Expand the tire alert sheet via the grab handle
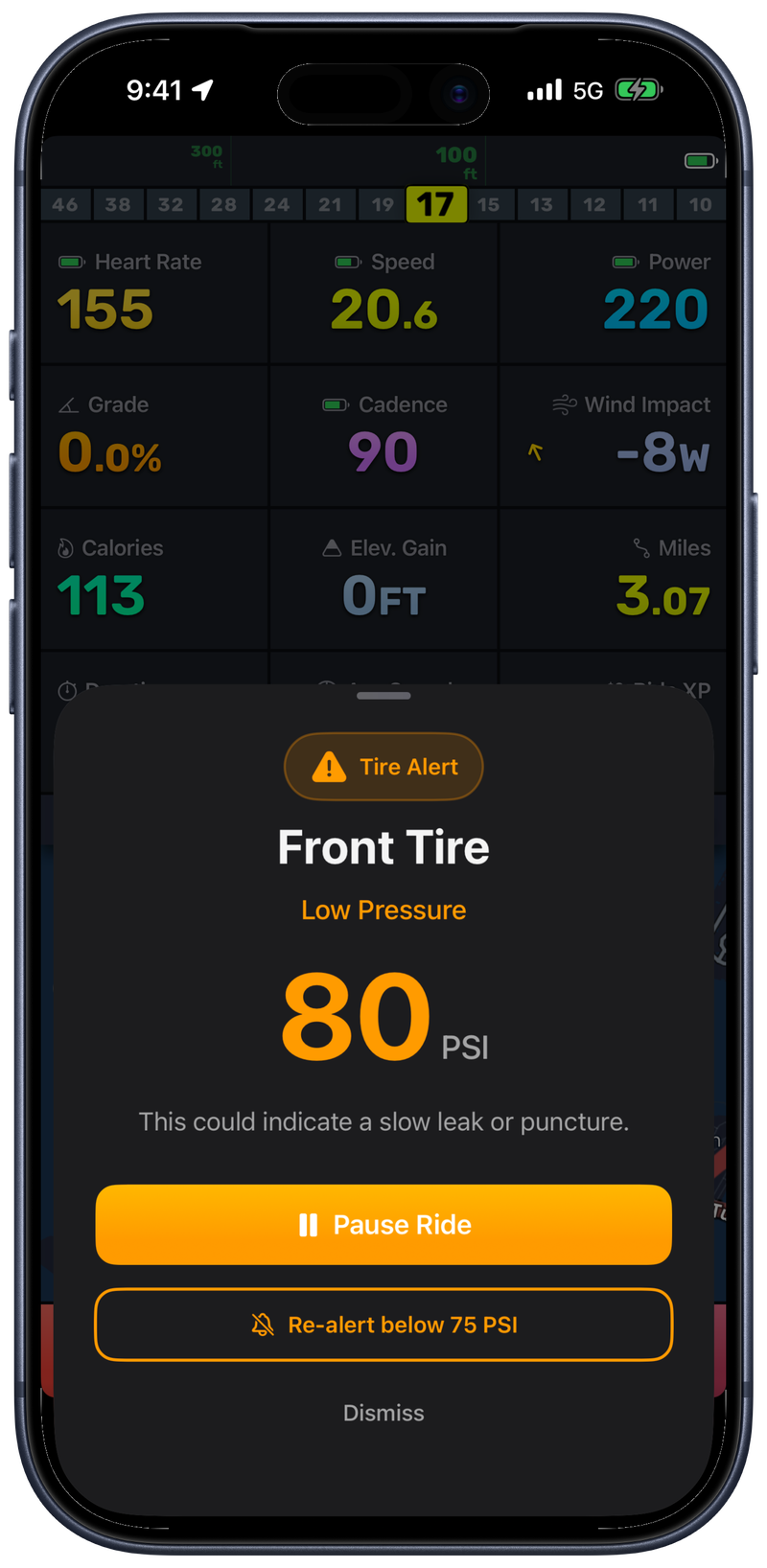Screen dimensions: 767x1568 coord(383,698)
